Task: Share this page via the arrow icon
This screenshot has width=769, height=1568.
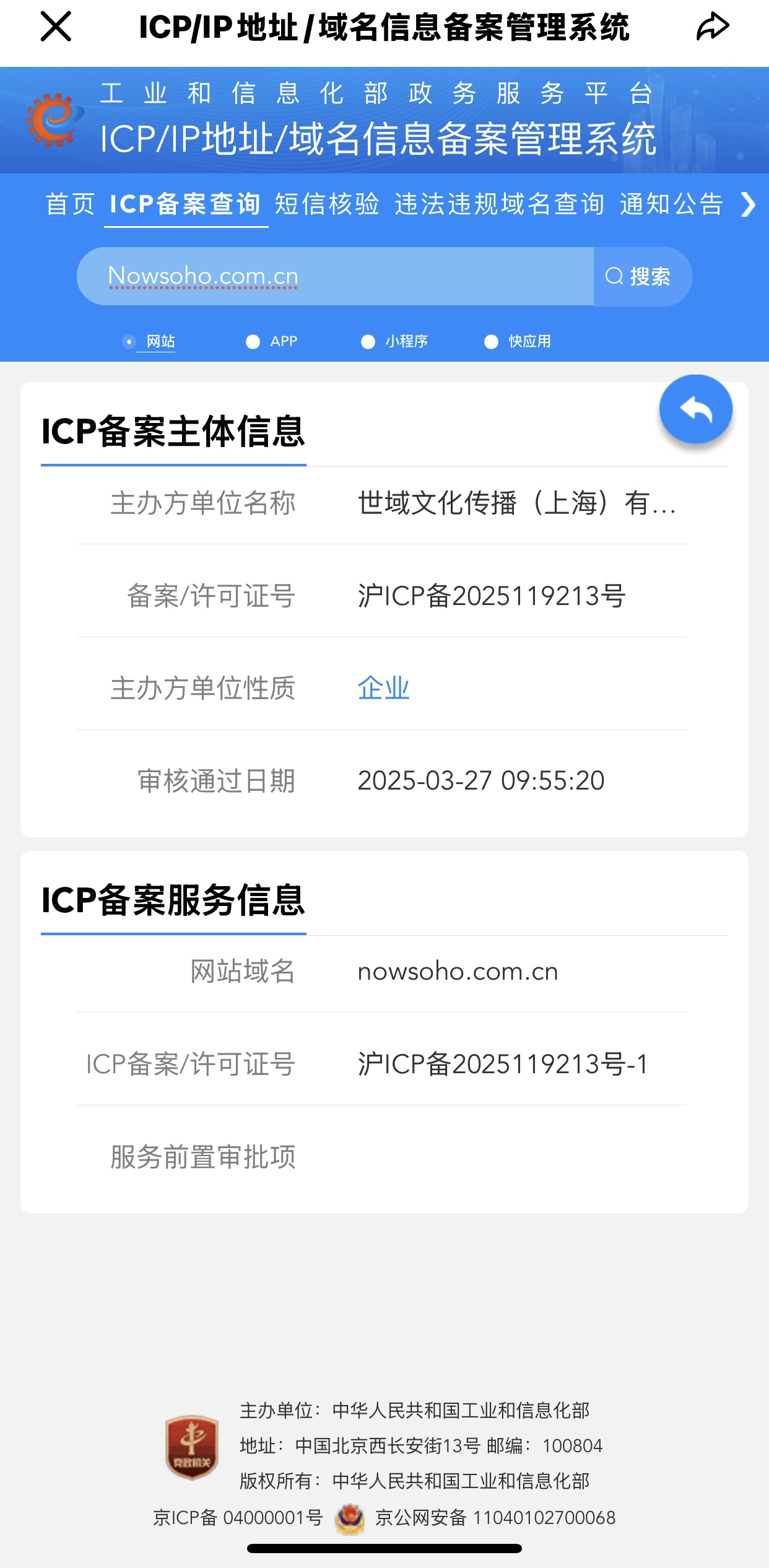Action: [713, 27]
